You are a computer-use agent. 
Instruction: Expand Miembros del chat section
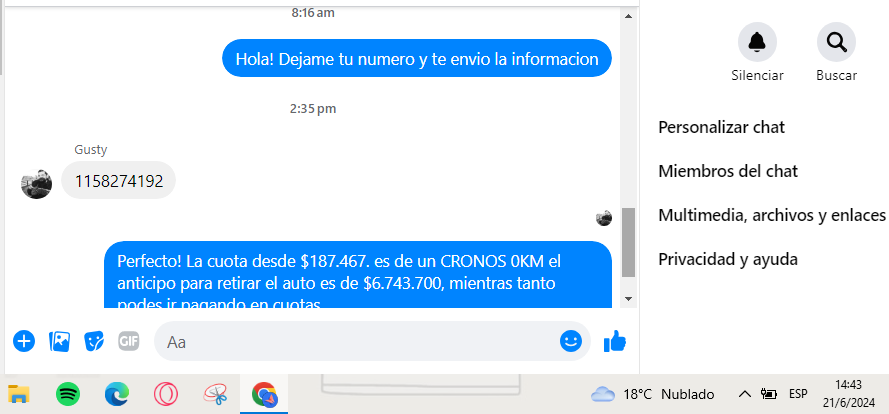click(x=727, y=171)
